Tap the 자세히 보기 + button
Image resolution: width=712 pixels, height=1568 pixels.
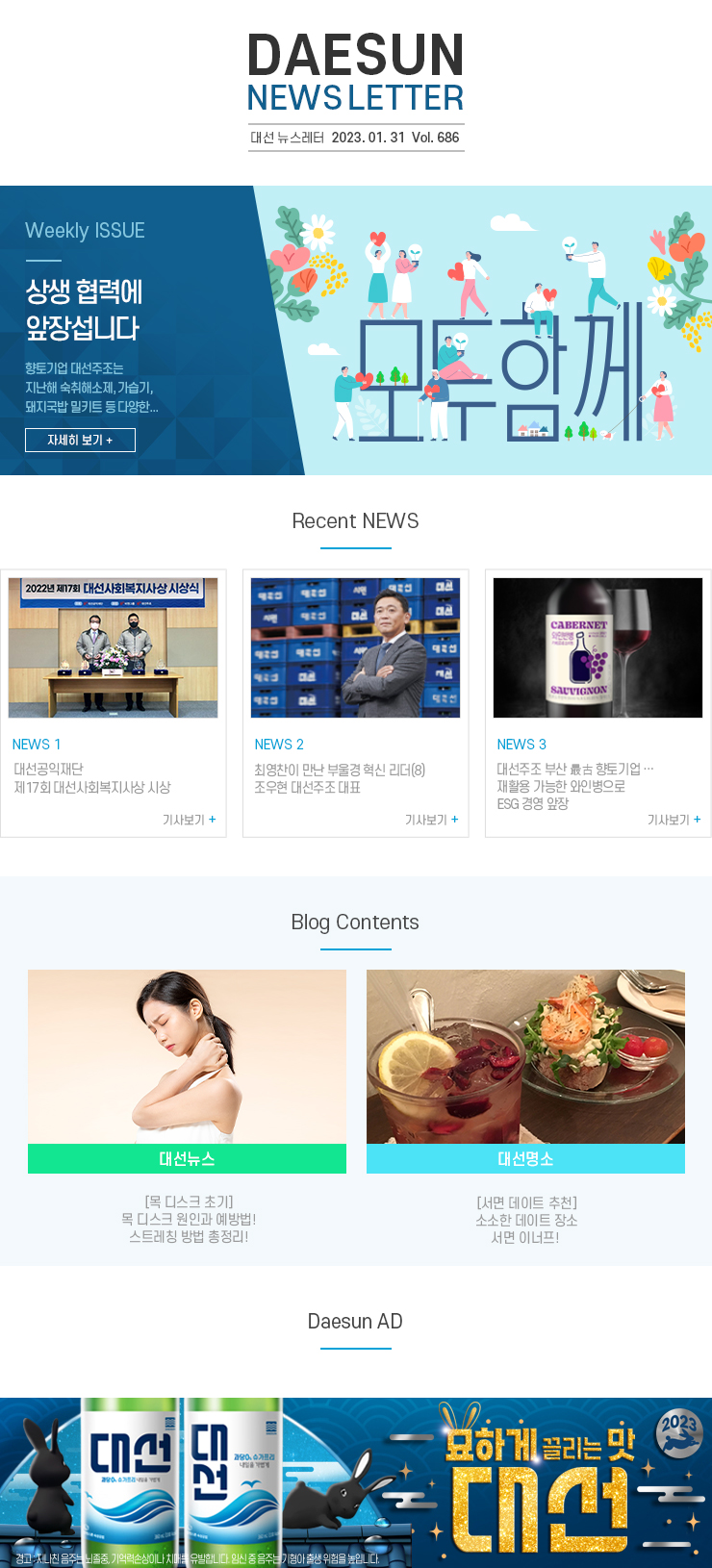click(x=80, y=440)
